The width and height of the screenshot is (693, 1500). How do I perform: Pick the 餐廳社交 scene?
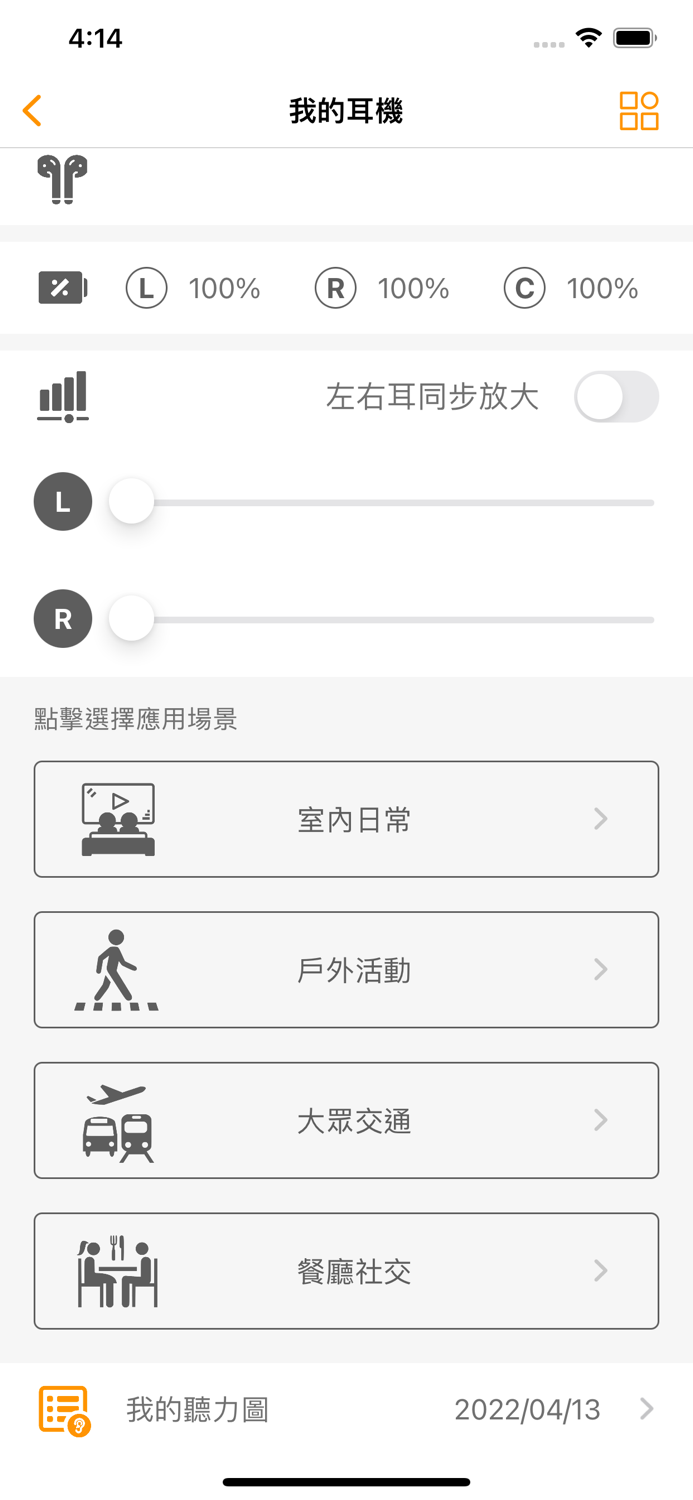[x=346, y=1271]
